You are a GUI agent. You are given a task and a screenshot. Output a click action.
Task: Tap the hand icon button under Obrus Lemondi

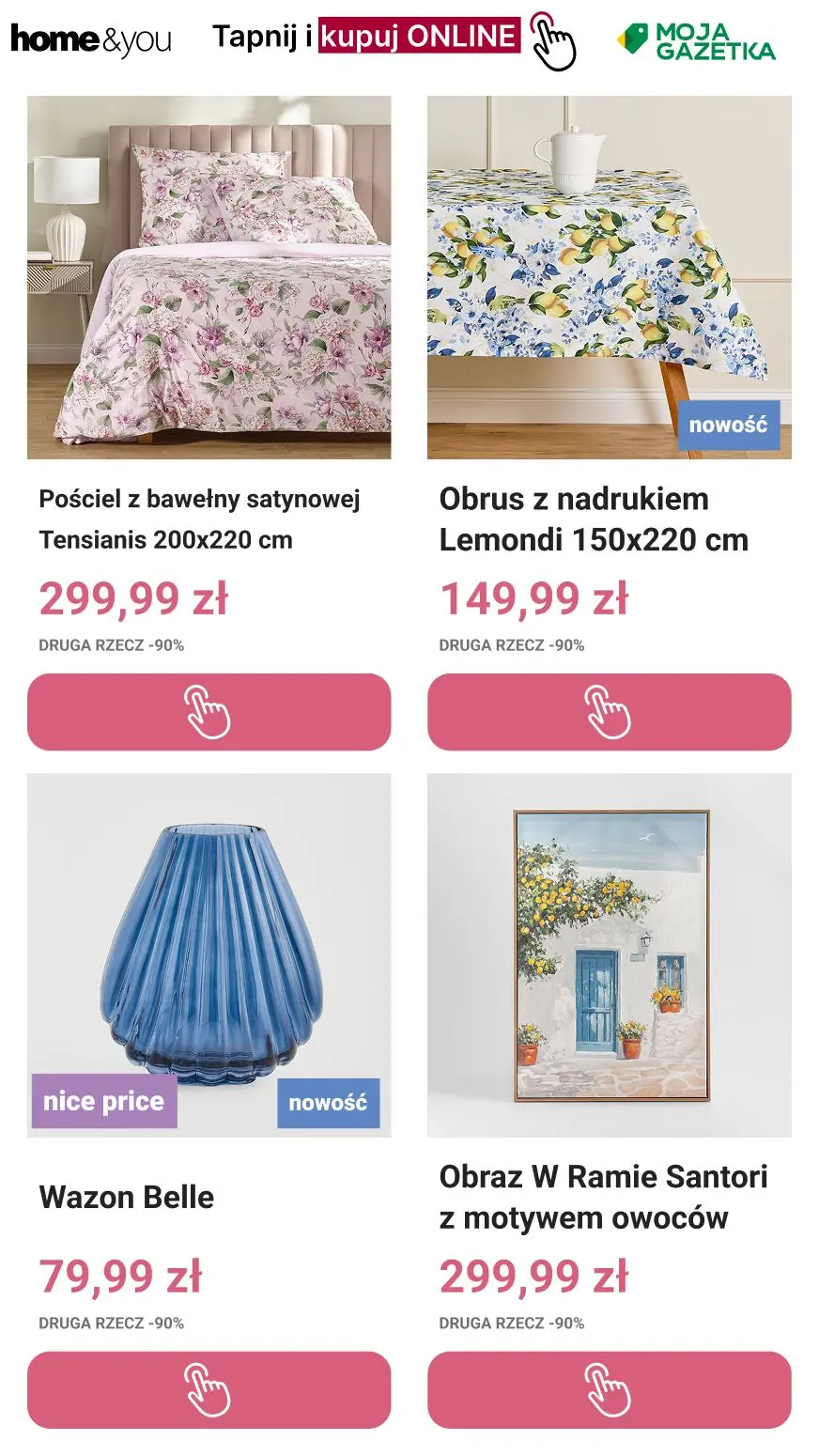point(609,713)
